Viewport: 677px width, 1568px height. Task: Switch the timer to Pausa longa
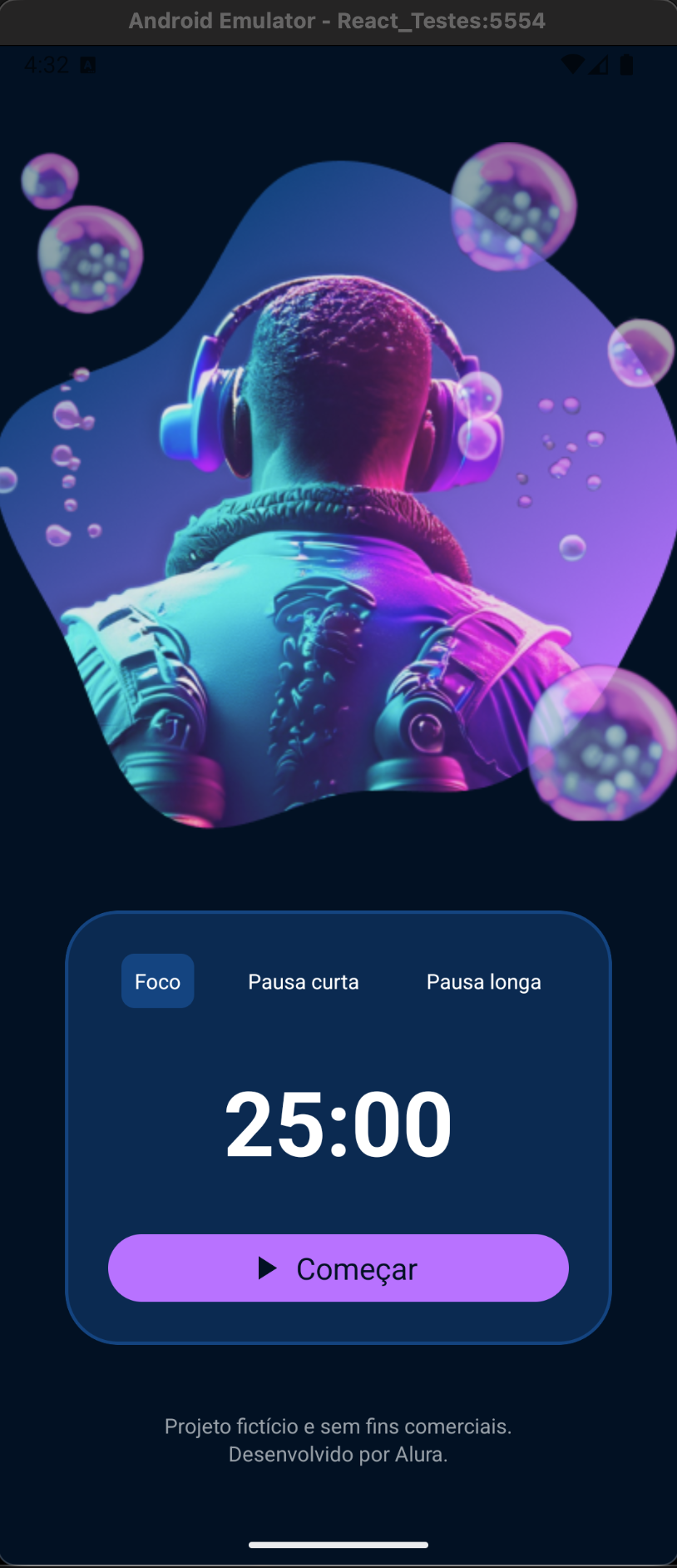point(483,980)
